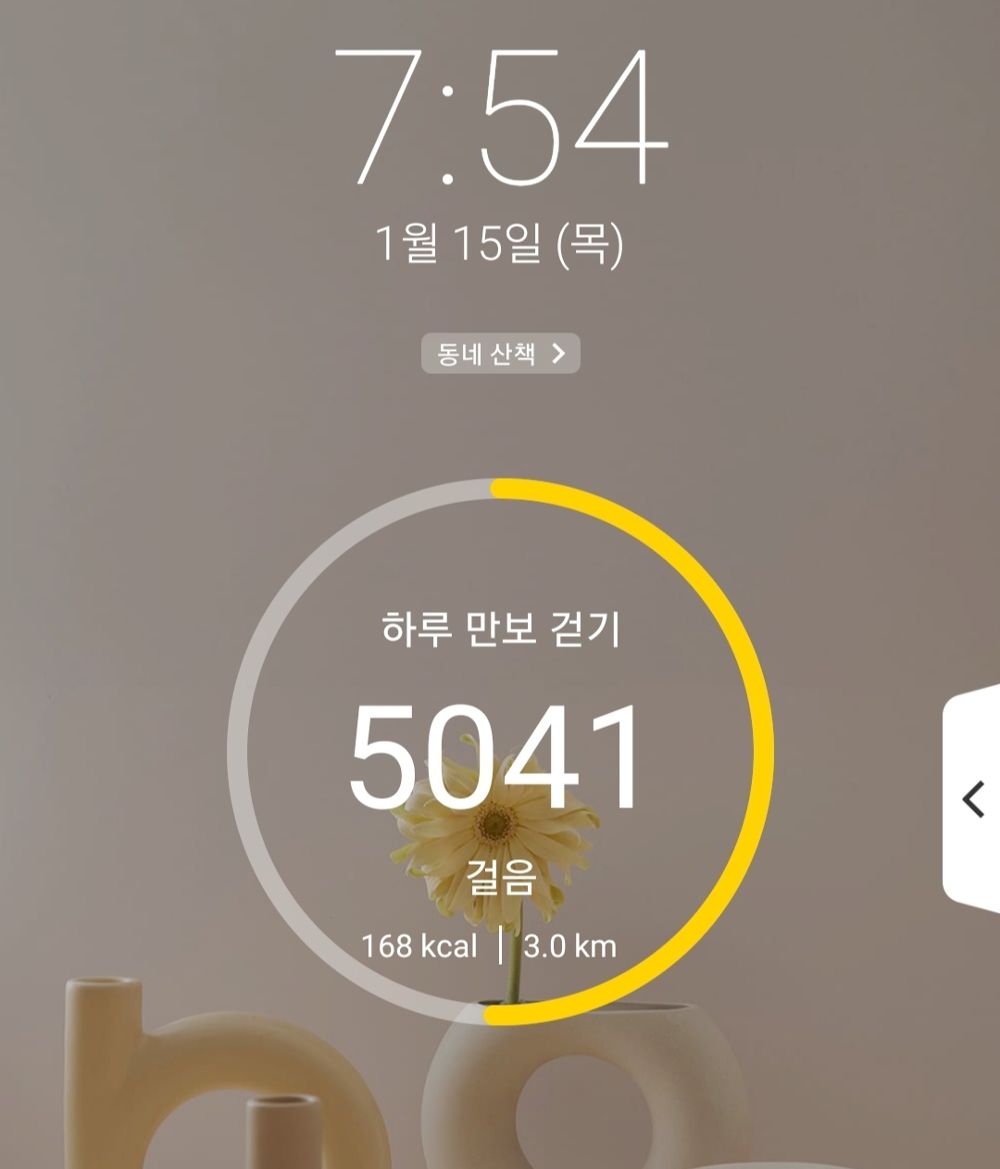The height and width of the screenshot is (1169, 1000).
Task: Tap the stats row beneath the step count
Action: [x=495, y=945]
